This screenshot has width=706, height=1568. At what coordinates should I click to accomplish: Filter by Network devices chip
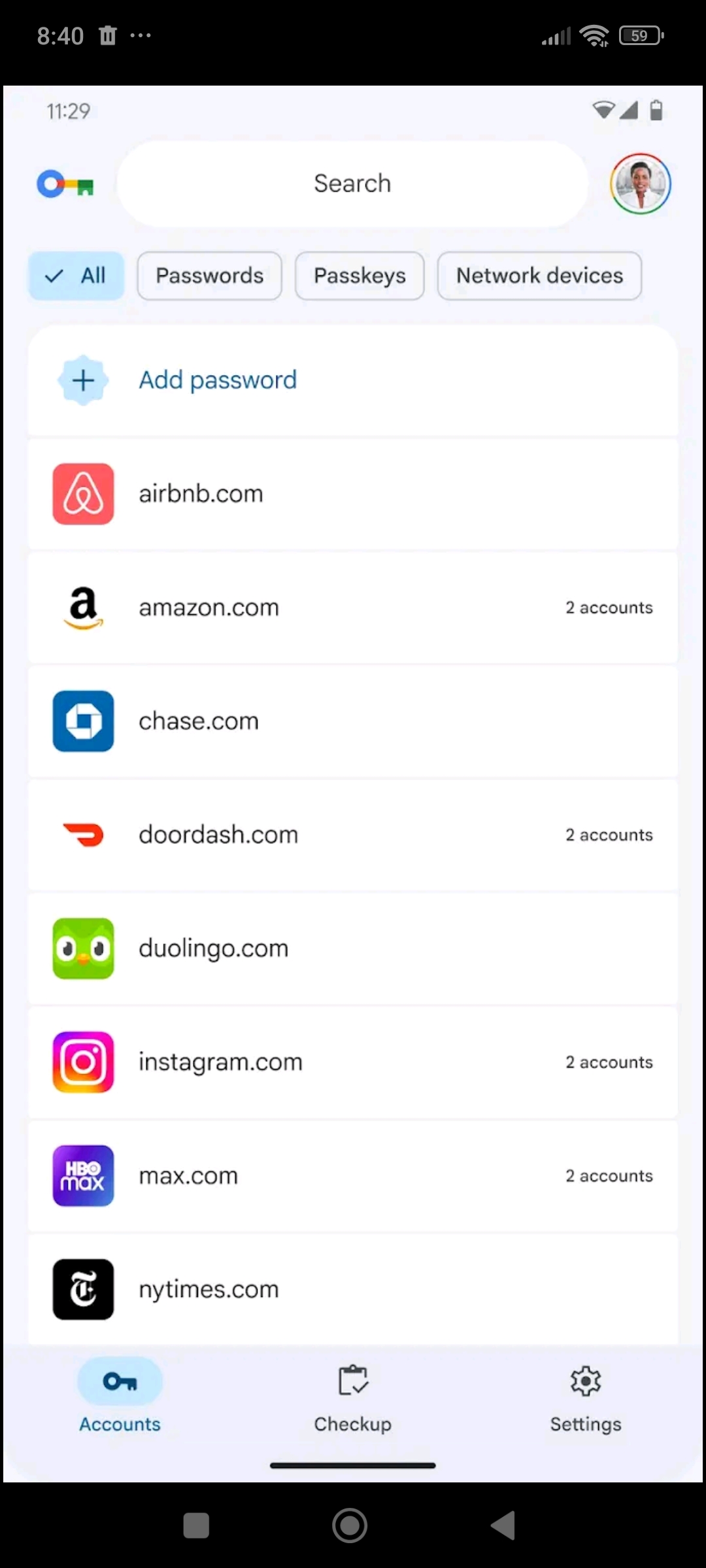click(x=539, y=276)
